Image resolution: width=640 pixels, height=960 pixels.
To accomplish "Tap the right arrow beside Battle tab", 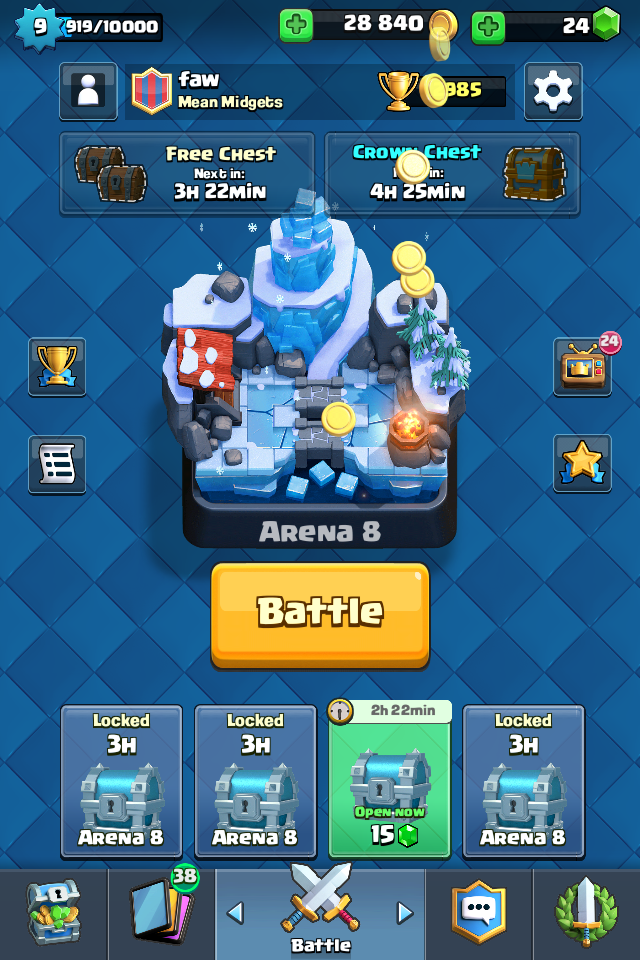I will tap(405, 912).
